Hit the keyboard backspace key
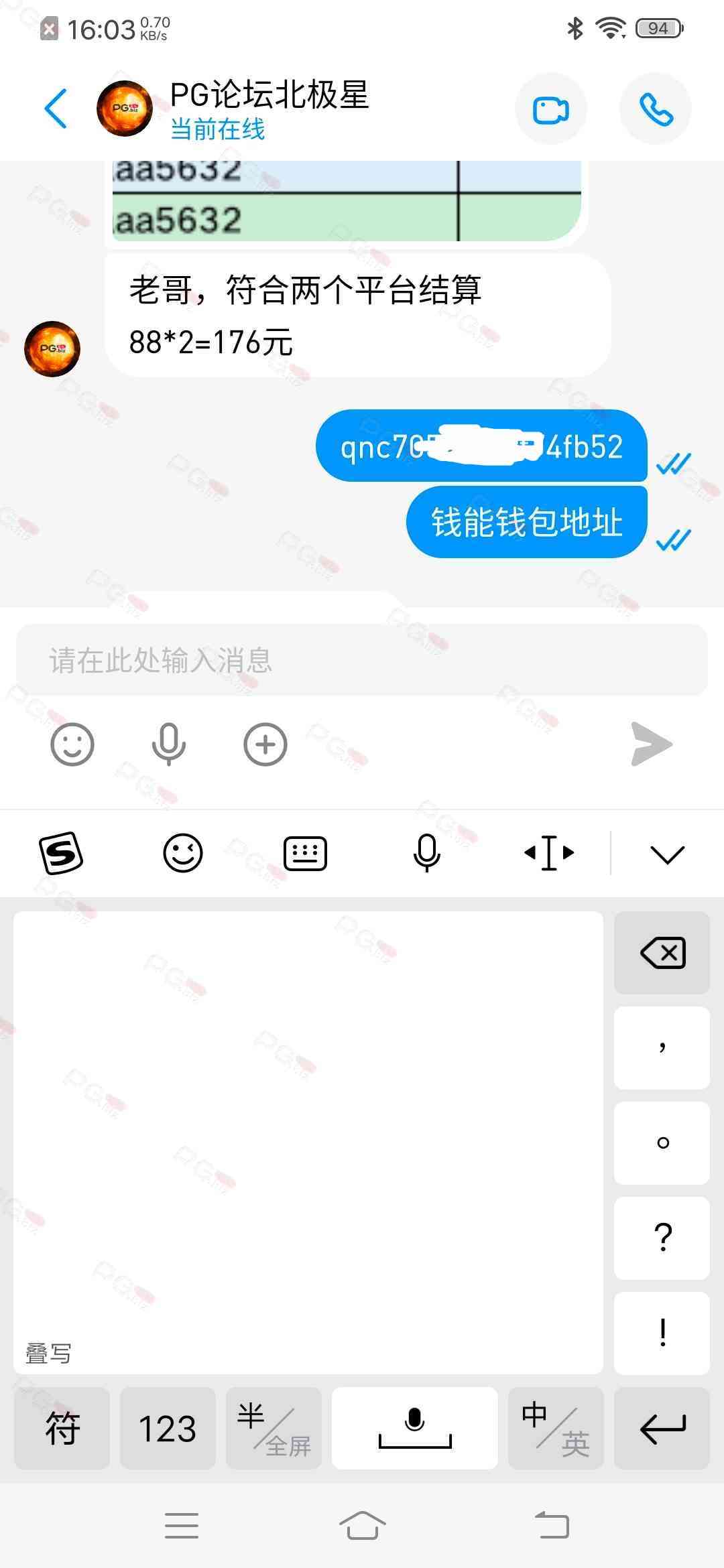 662,953
